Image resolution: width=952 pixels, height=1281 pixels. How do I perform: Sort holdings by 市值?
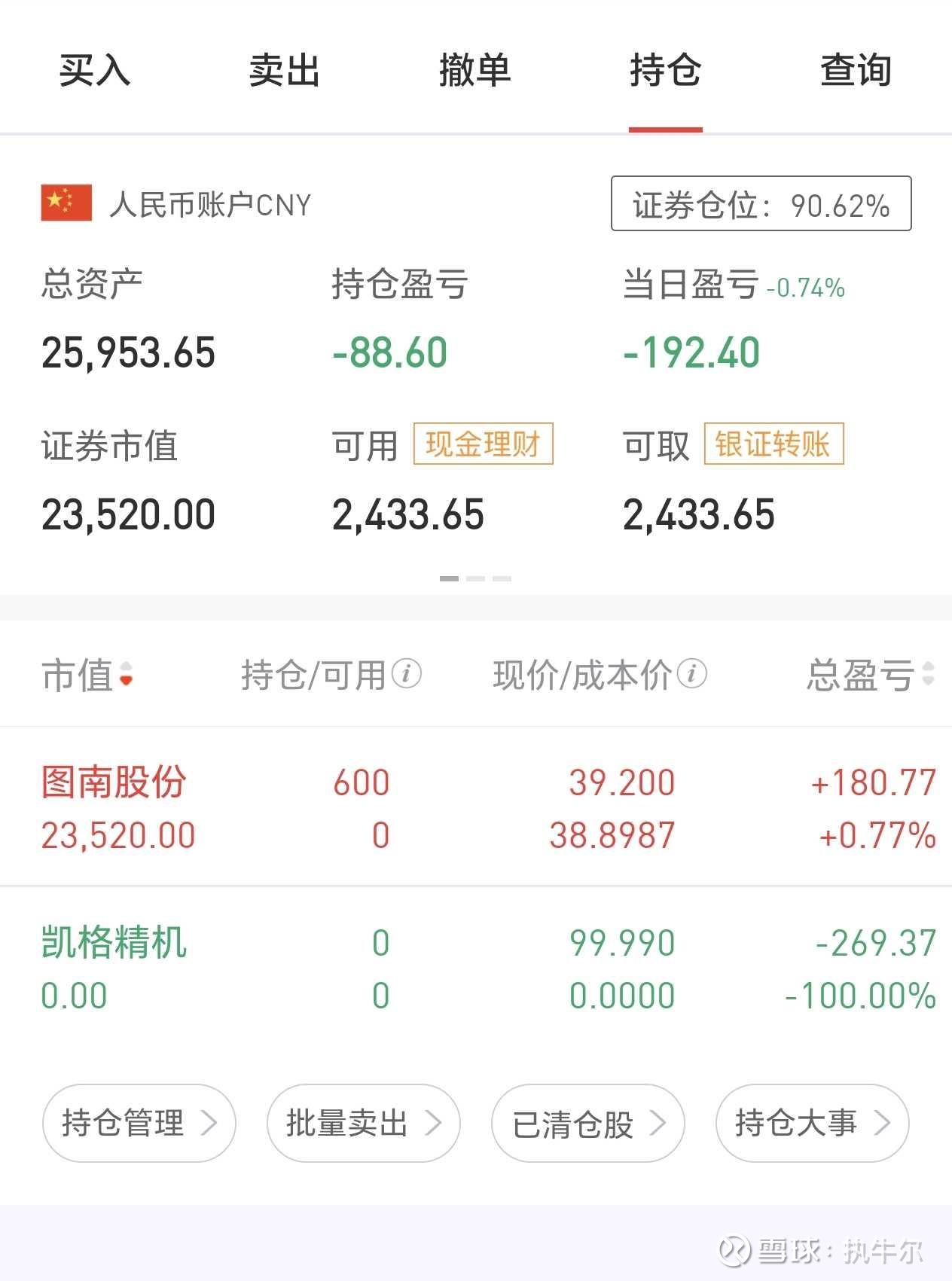(87, 675)
